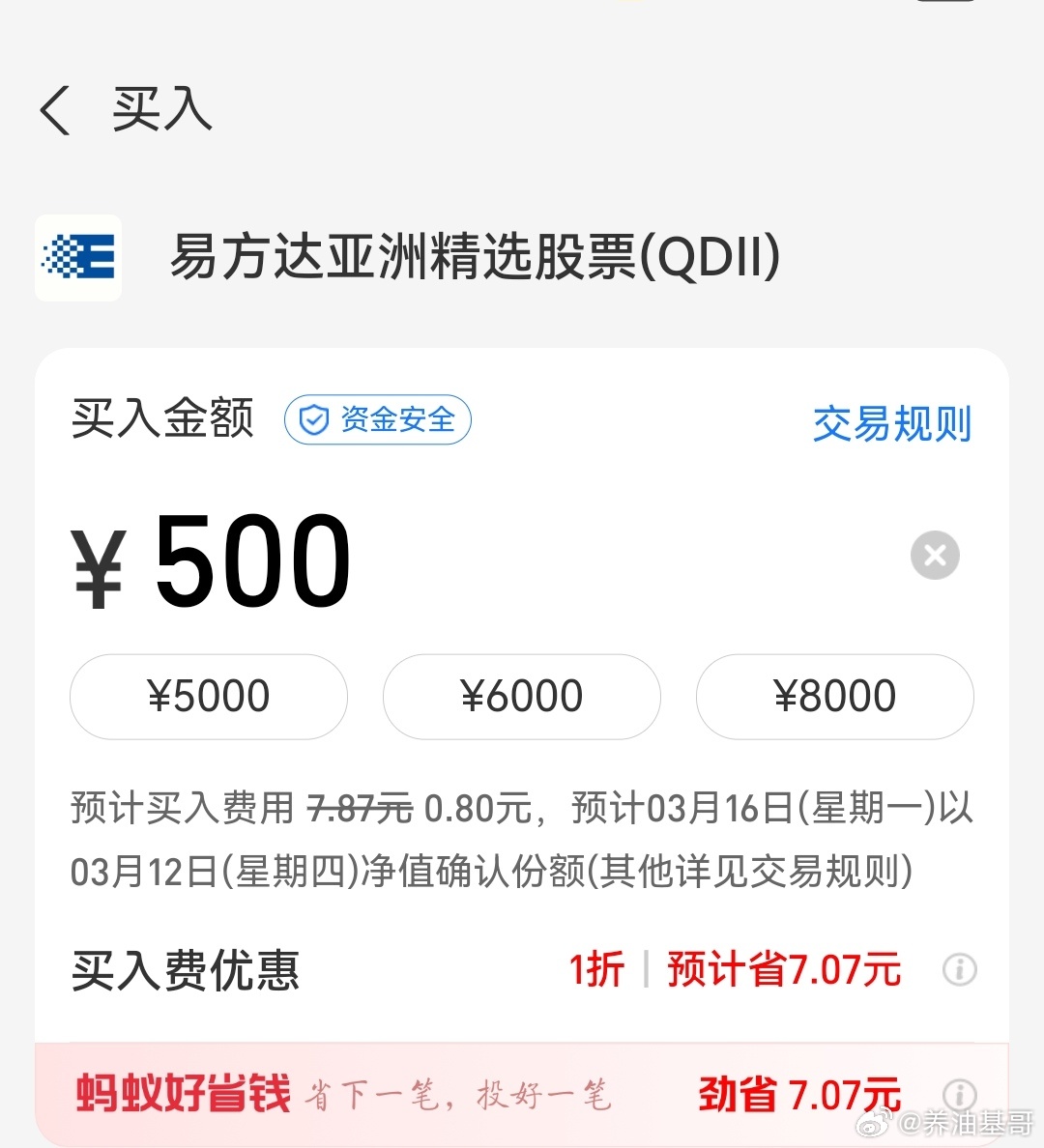Select the ¥6000 quick amount
The height and width of the screenshot is (1148, 1044).
[x=521, y=696]
